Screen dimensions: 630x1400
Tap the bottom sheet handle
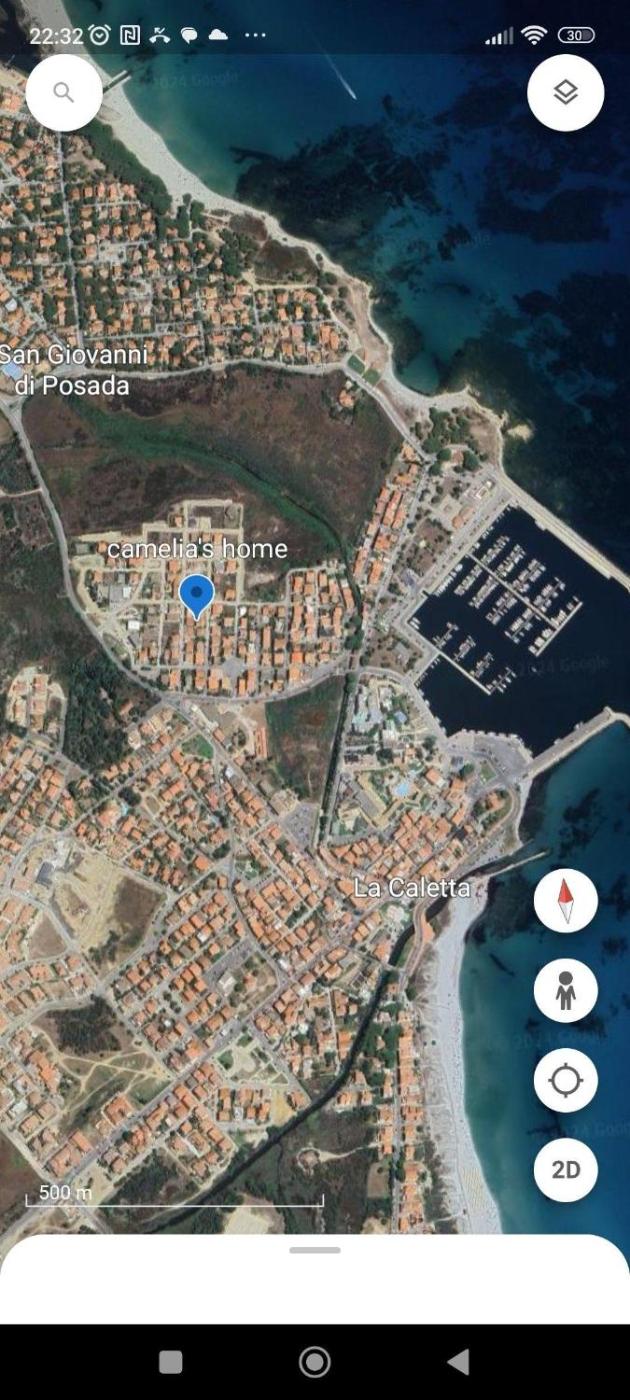point(315,1250)
